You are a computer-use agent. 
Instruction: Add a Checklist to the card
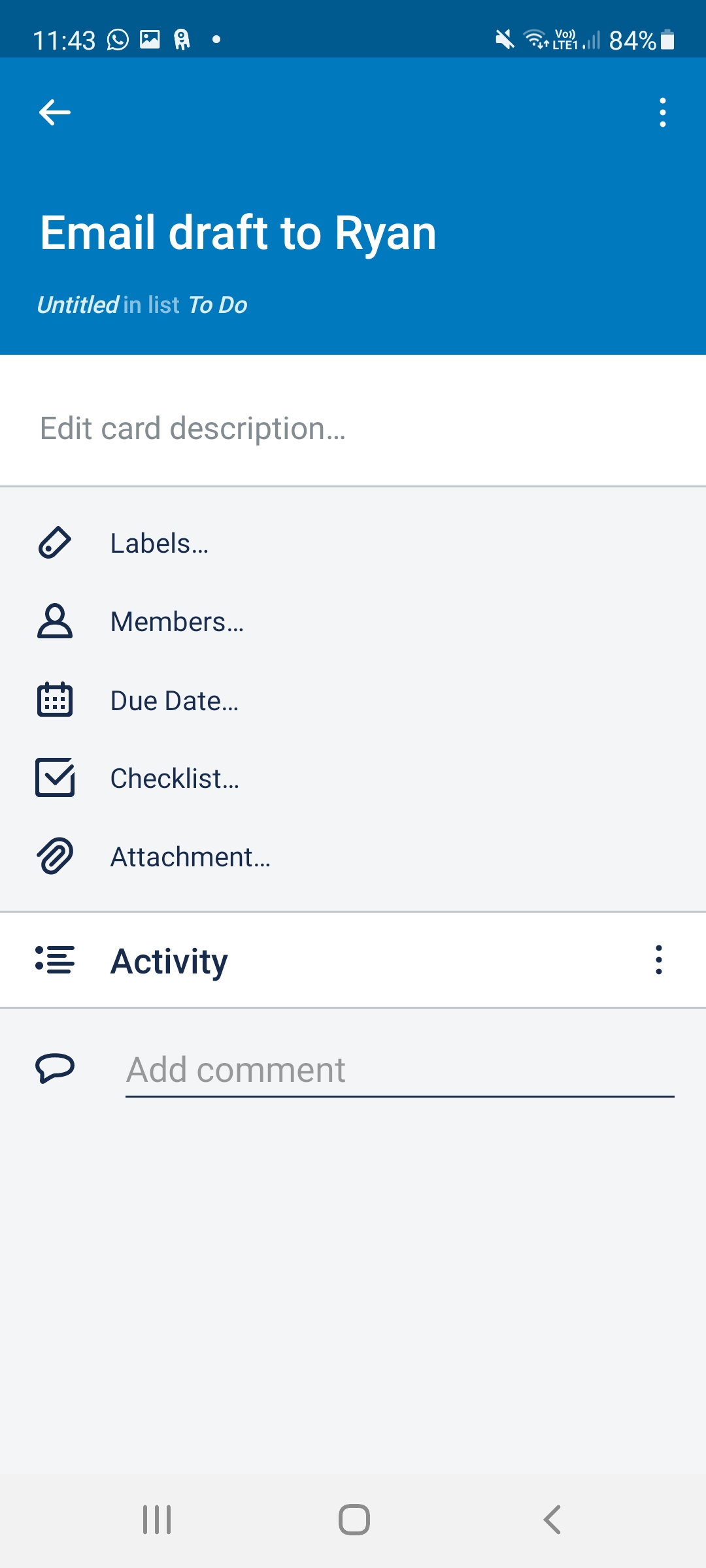click(x=353, y=778)
